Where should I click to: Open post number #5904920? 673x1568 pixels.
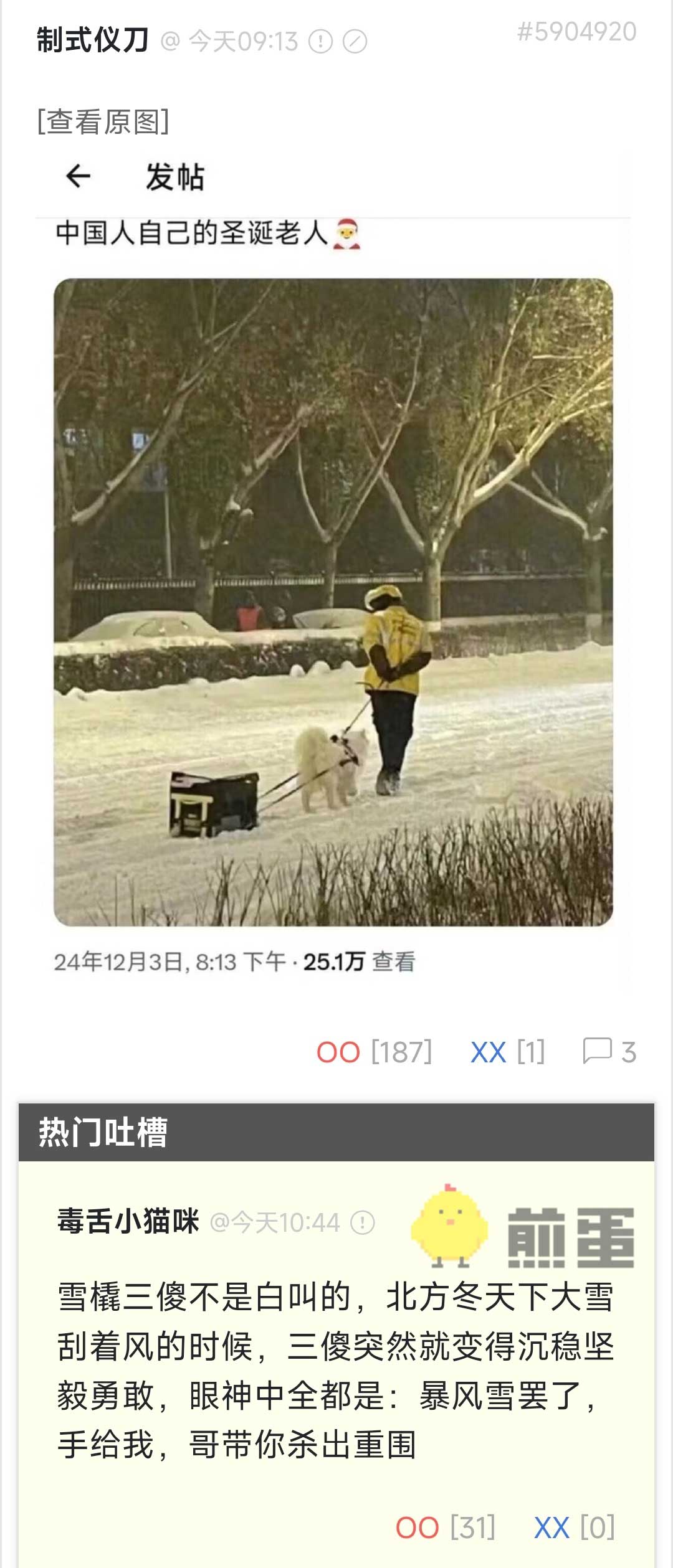pyautogui.click(x=576, y=32)
